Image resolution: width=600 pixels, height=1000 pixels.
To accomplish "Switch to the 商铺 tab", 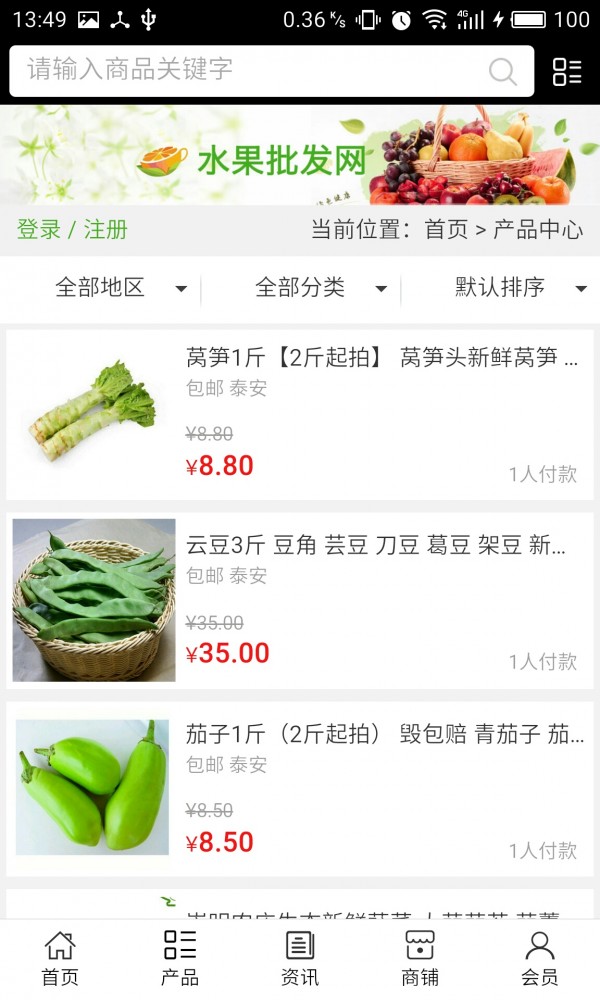I will [420, 959].
